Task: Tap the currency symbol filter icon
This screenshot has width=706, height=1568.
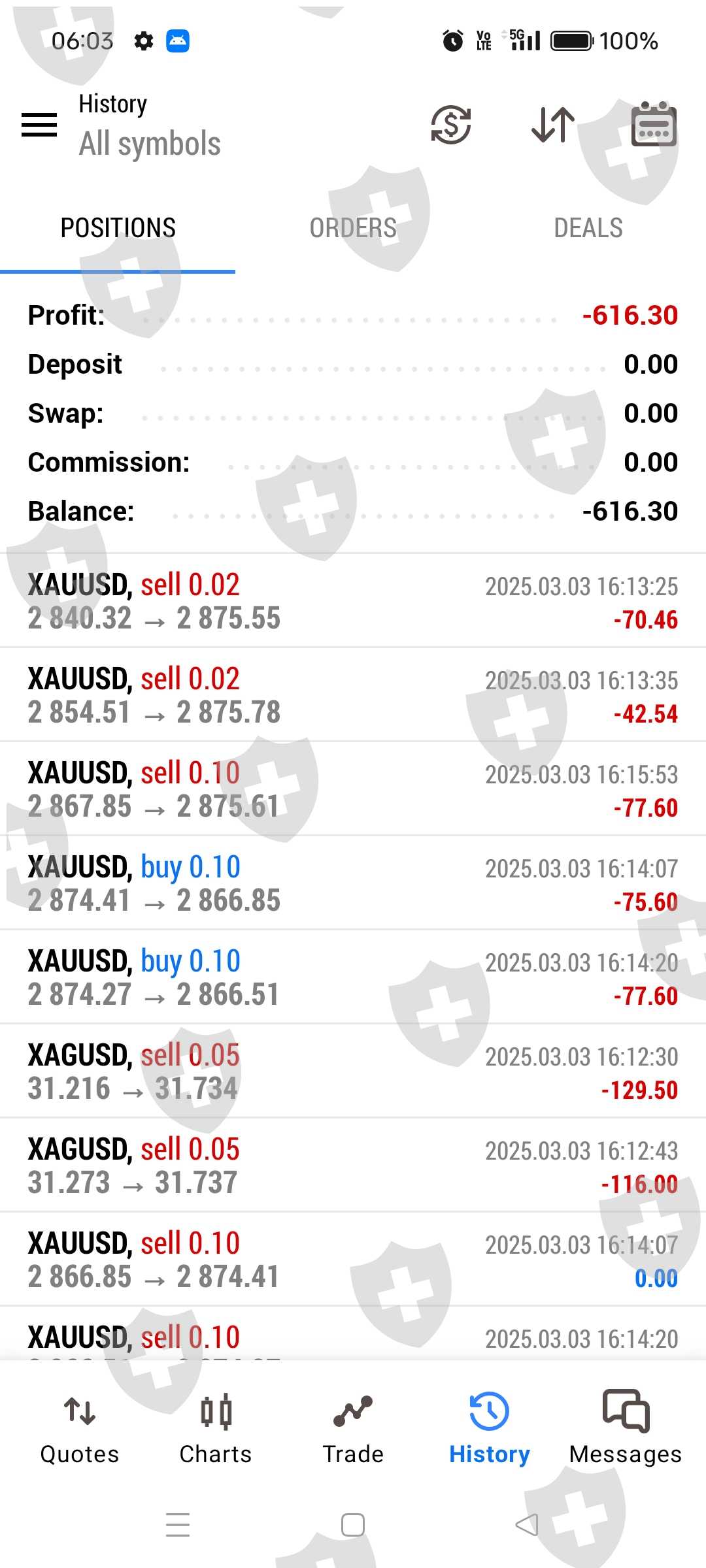Action: coord(451,124)
